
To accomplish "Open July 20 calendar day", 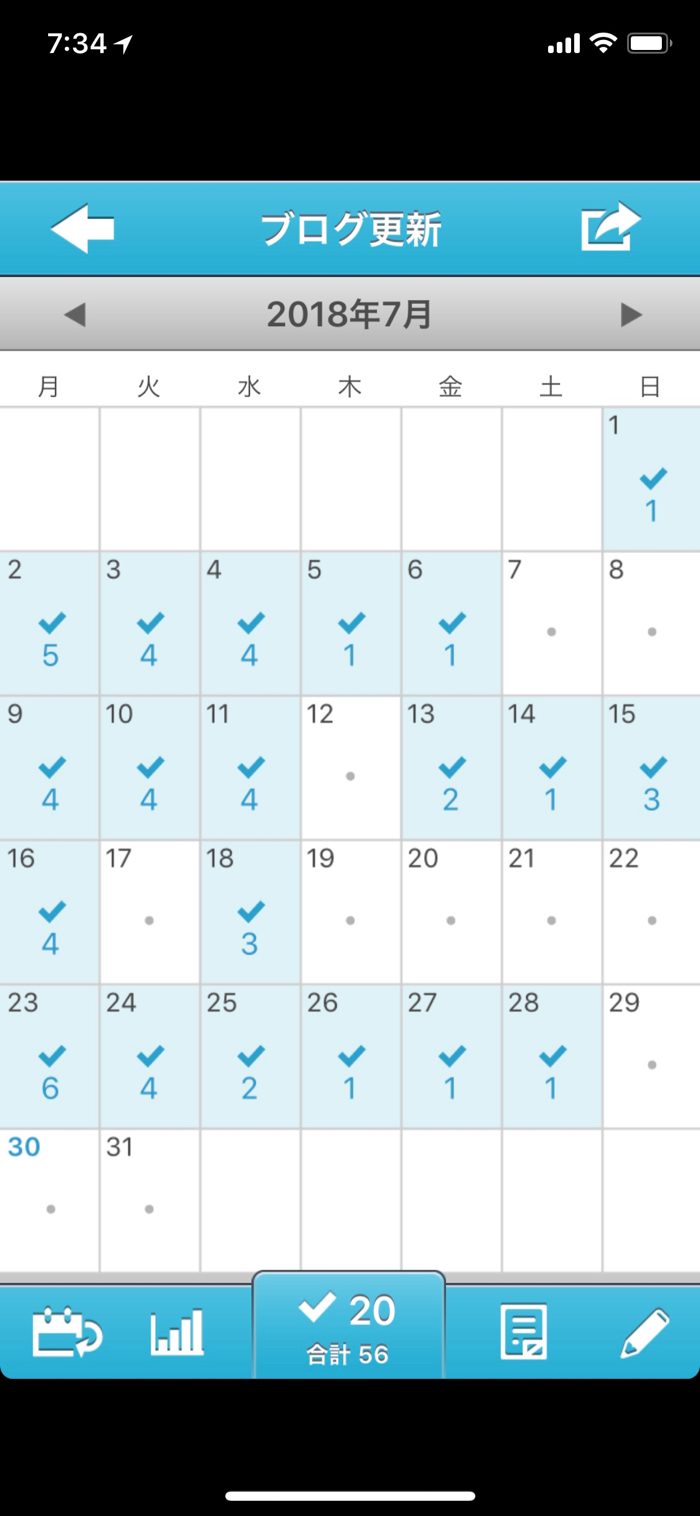I will (451, 912).
